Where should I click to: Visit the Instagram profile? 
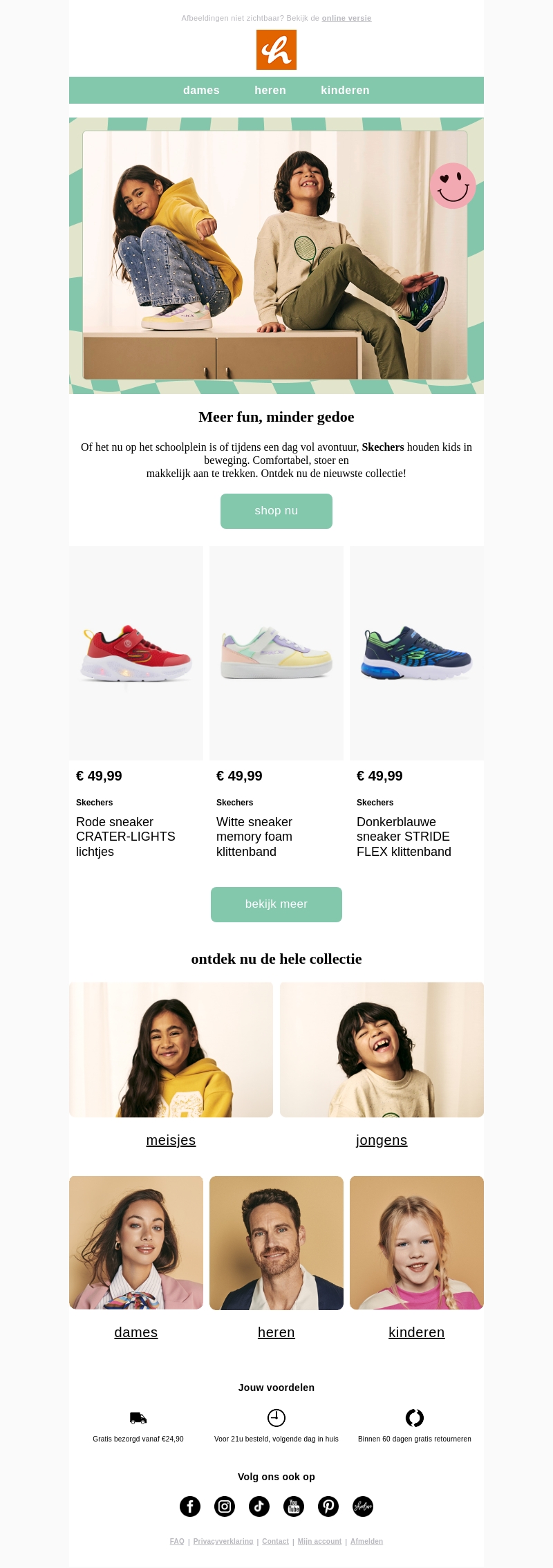click(x=225, y=1506)
